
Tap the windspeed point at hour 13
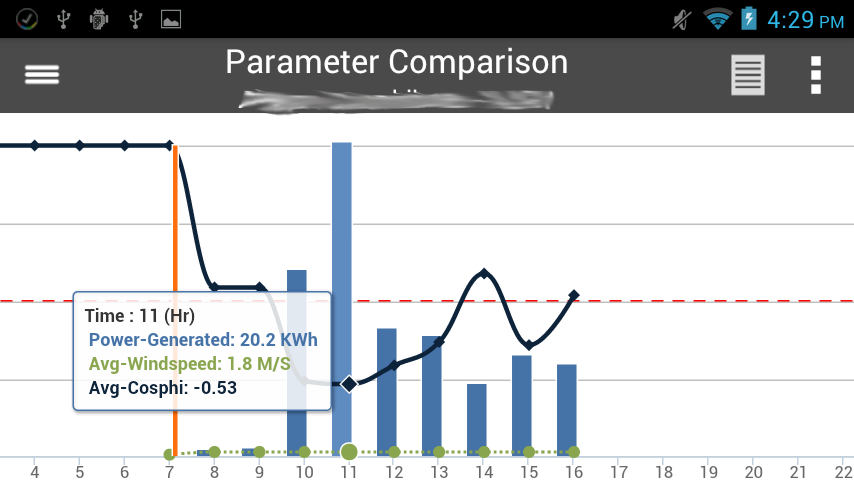point(439,452)
